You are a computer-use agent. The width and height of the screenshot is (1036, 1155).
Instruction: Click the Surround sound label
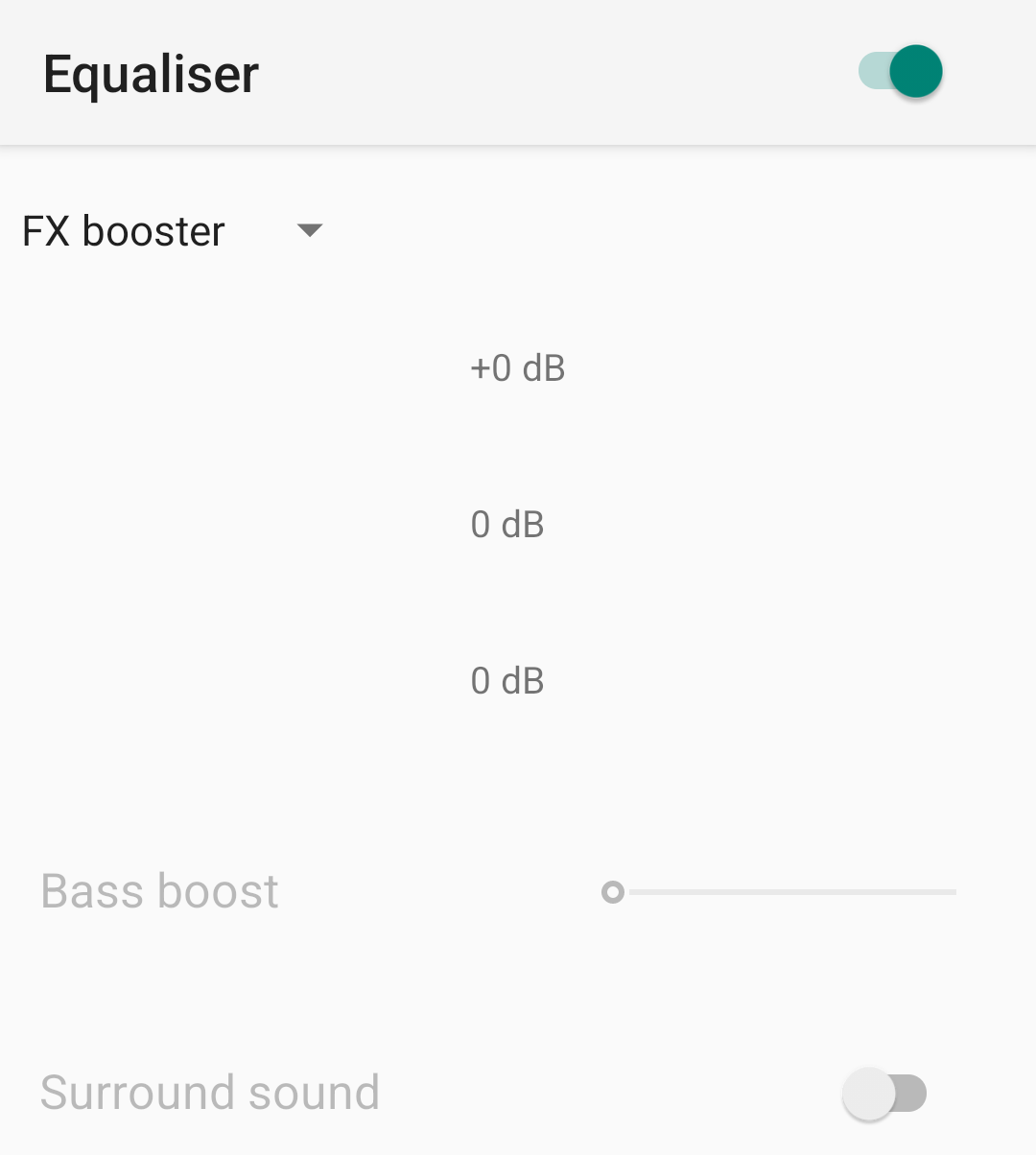210,1092
